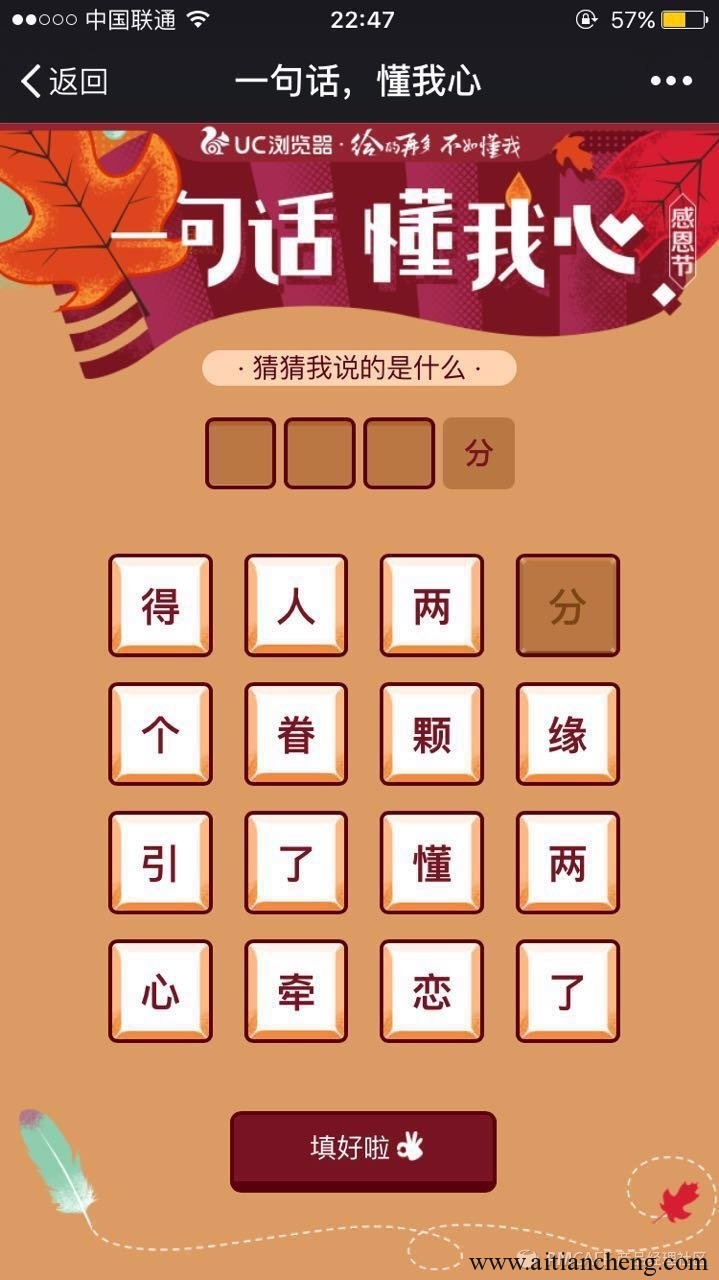Select the 得 character tile
This screenshot has width=719, height=1280.
(160, 605)
